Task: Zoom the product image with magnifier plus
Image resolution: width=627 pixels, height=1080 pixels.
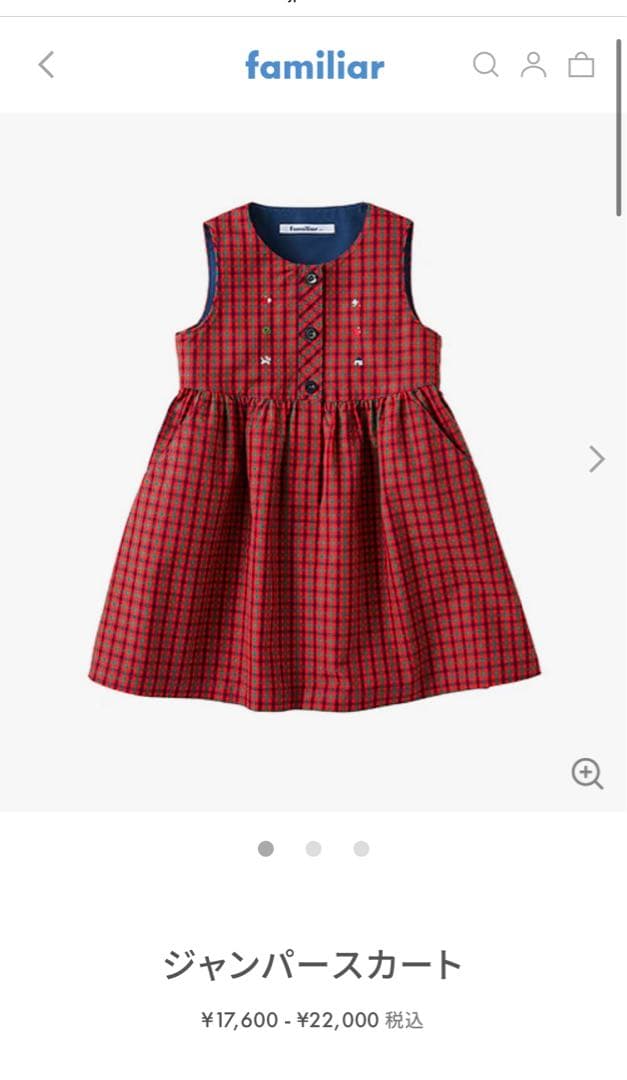Action: click(x=587, y=773)
